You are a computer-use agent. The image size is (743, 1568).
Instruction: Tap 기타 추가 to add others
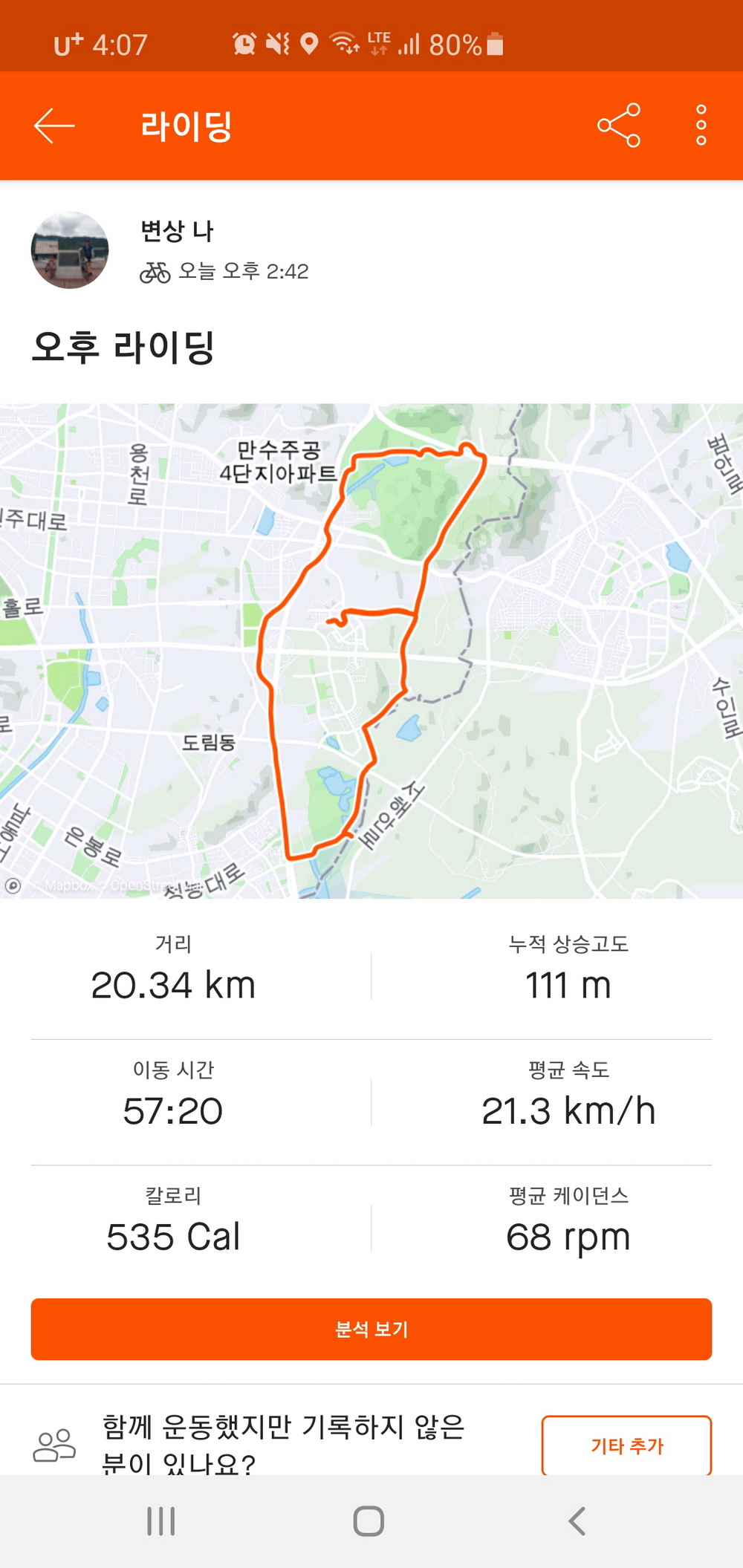click(626, 1445)
